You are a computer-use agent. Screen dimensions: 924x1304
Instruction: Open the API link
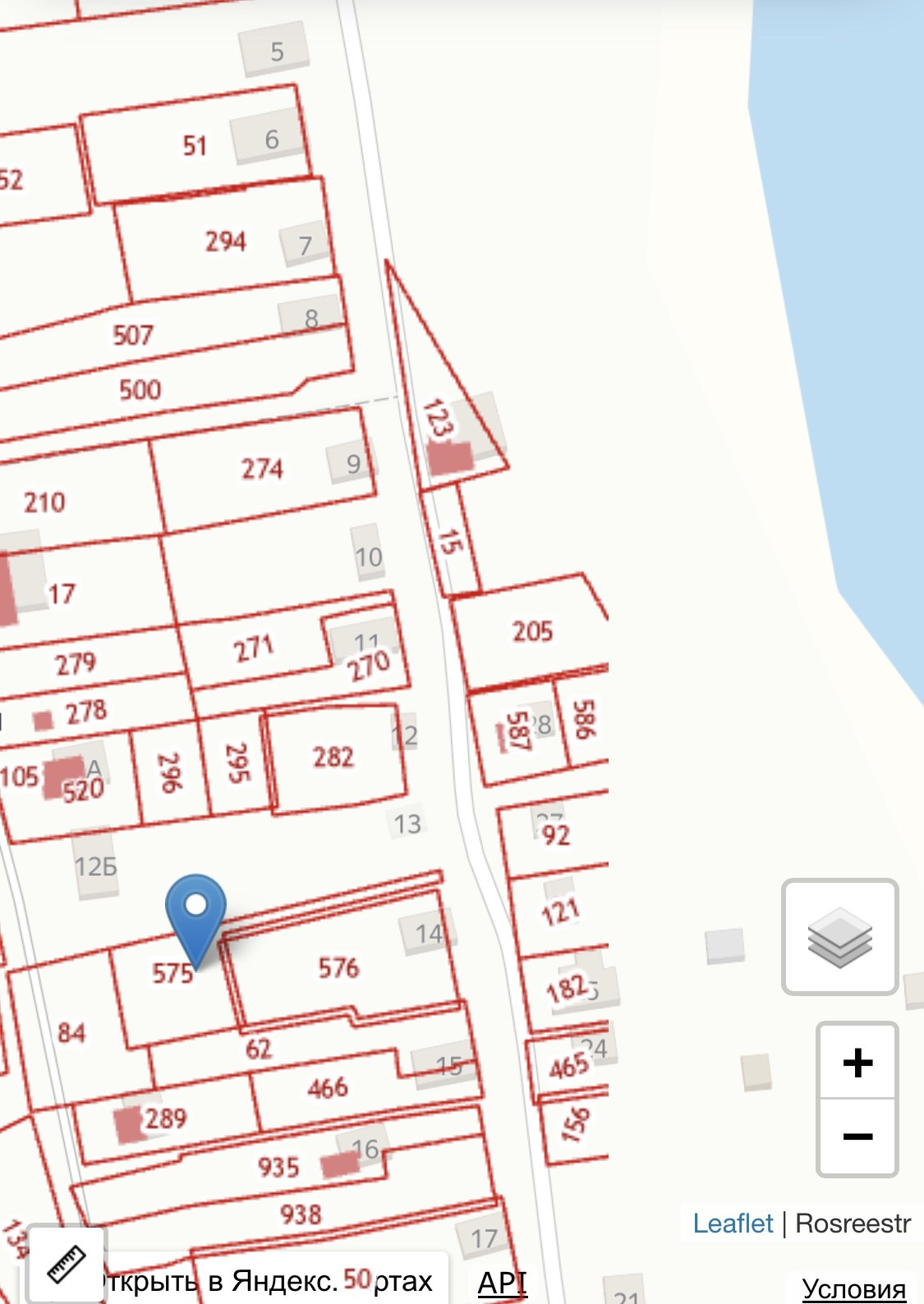[x=502, y=1283]
